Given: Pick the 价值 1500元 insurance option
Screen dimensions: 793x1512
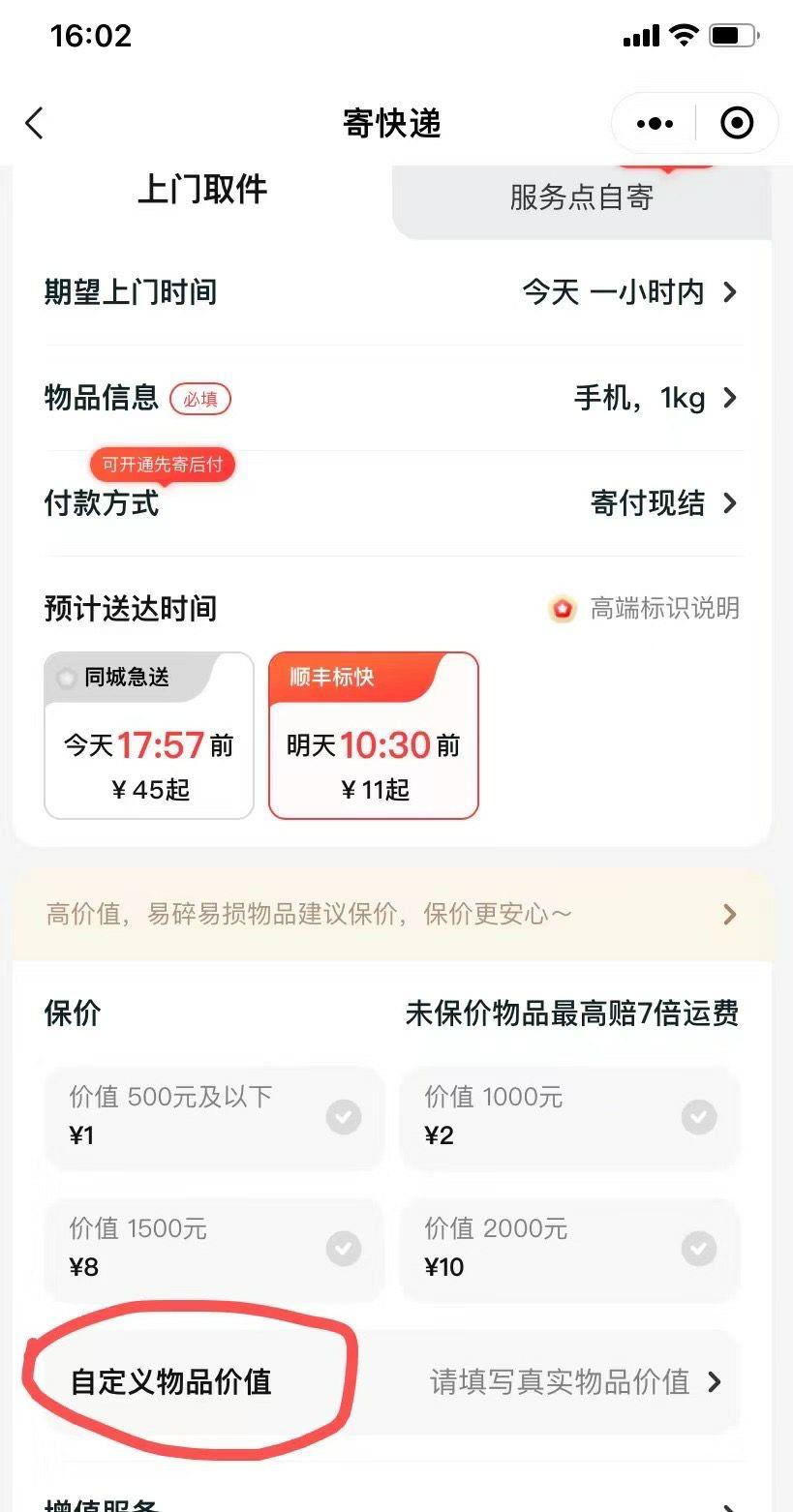Looking at the screenshot, I should pyautogui.click(x=214, y=1249).
